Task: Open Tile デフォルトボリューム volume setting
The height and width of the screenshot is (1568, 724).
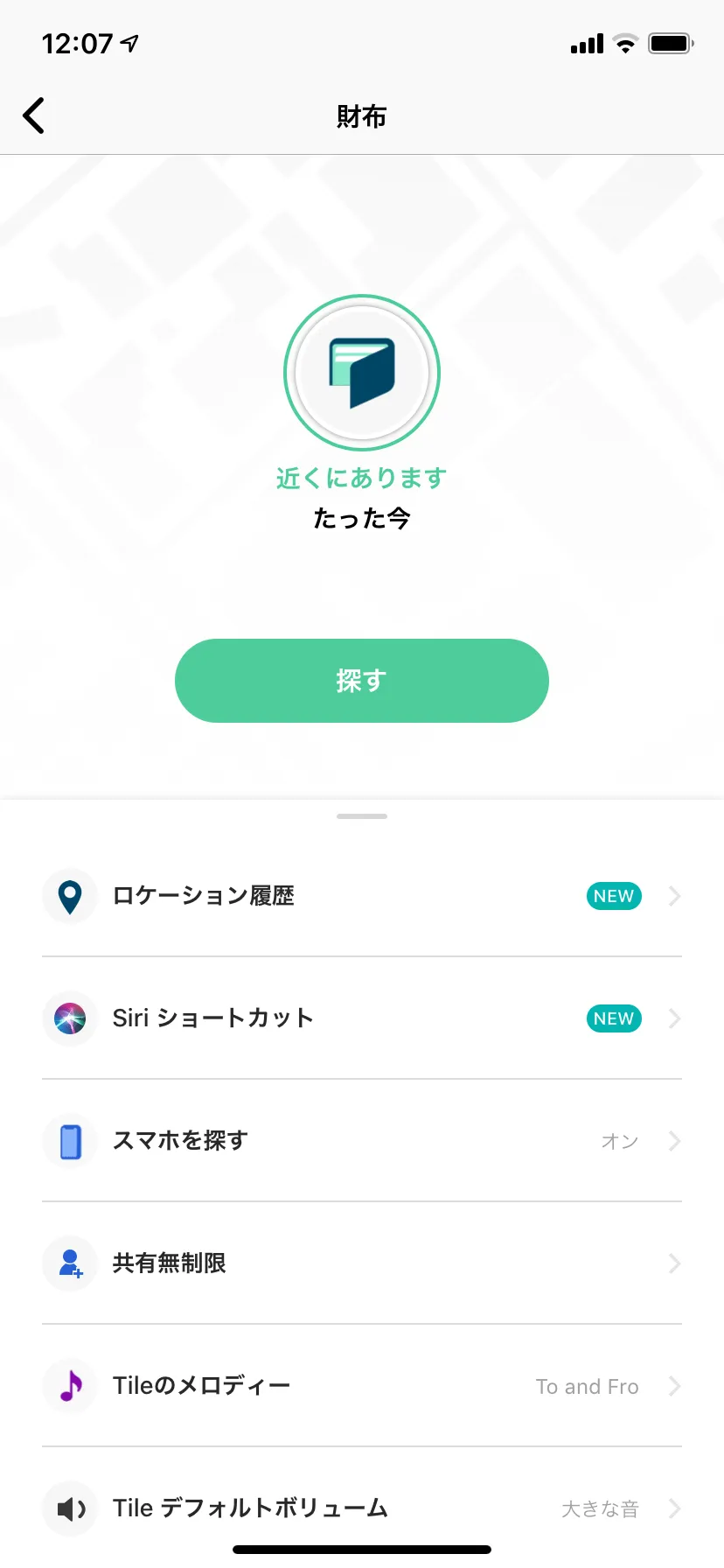Action: pyautogui.click(x=361, y=1508)
